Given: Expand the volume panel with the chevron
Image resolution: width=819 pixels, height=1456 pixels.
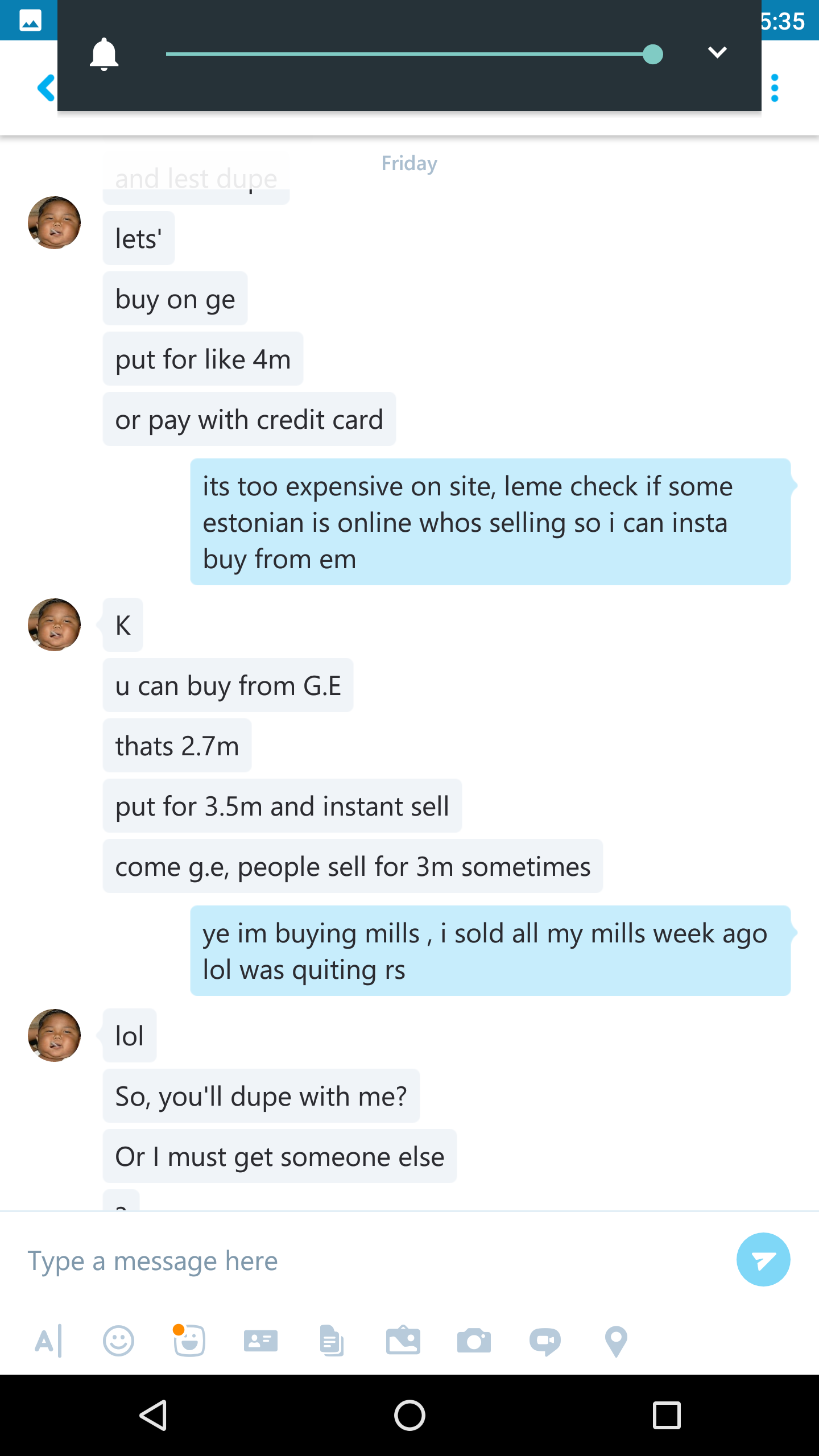Looking at the screenshot, I should [717, 53].
